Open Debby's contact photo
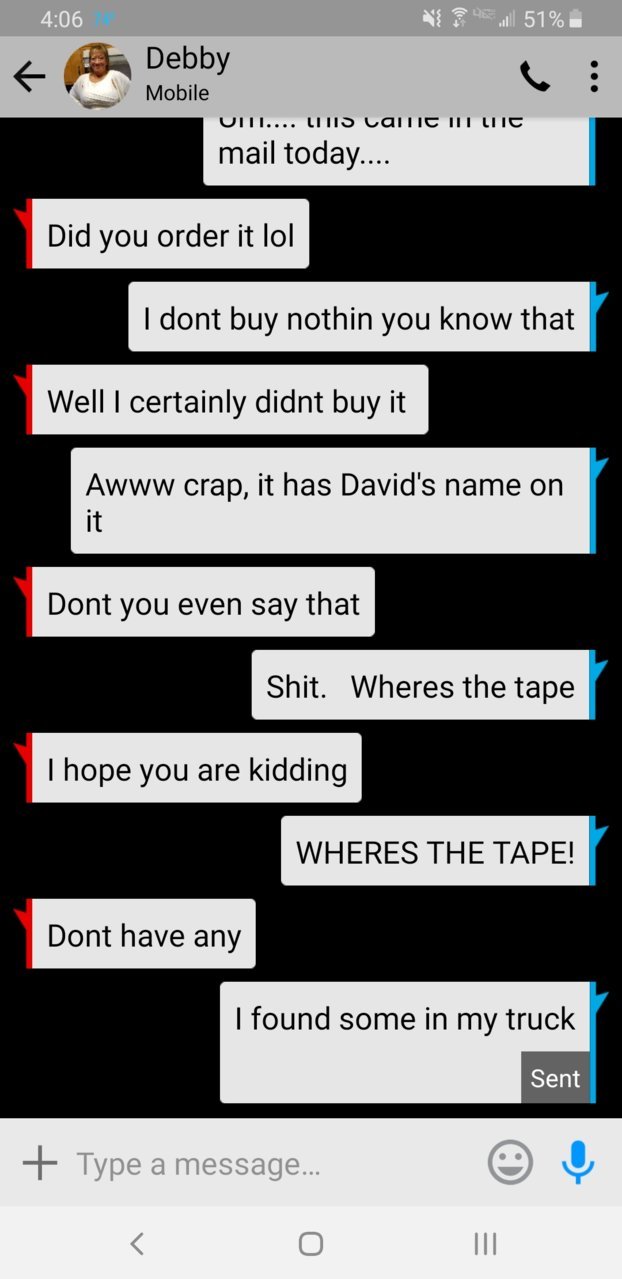622x1279 pixels. click(x=97, y=77)
